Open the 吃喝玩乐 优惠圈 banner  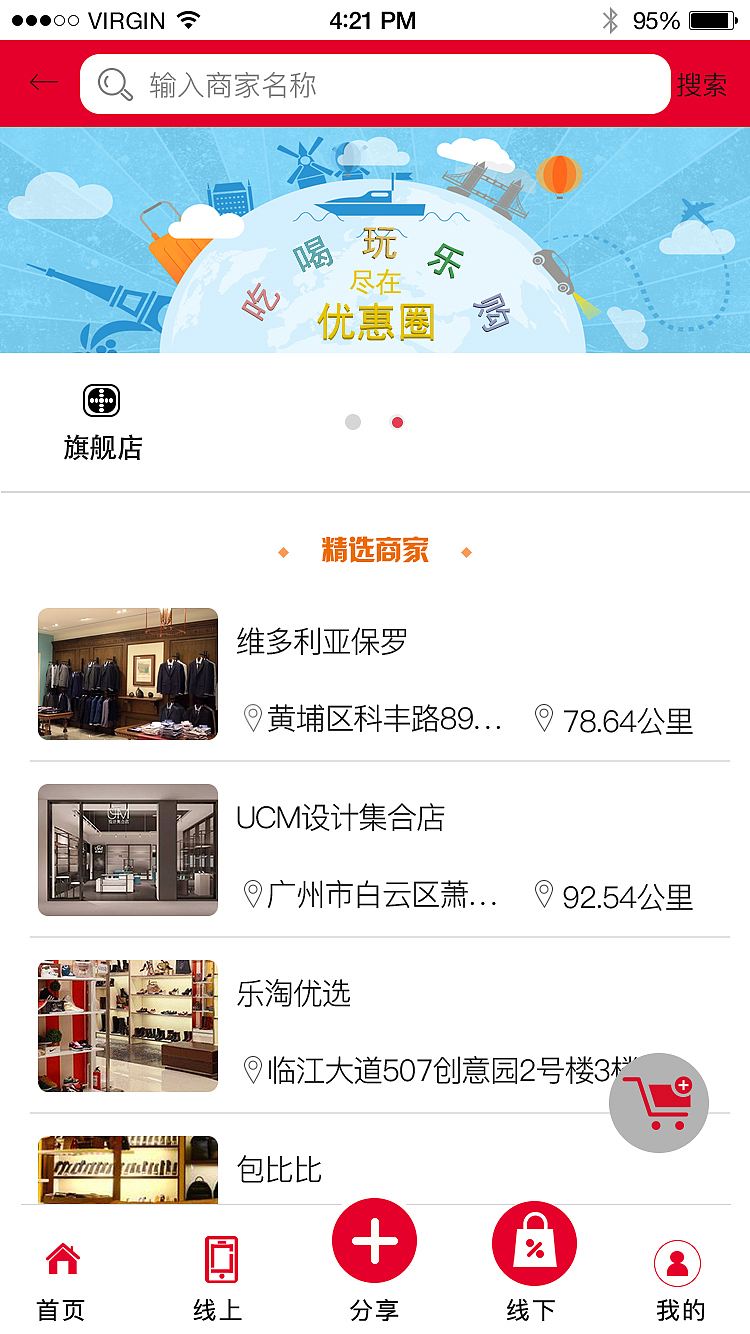(375, 240)
